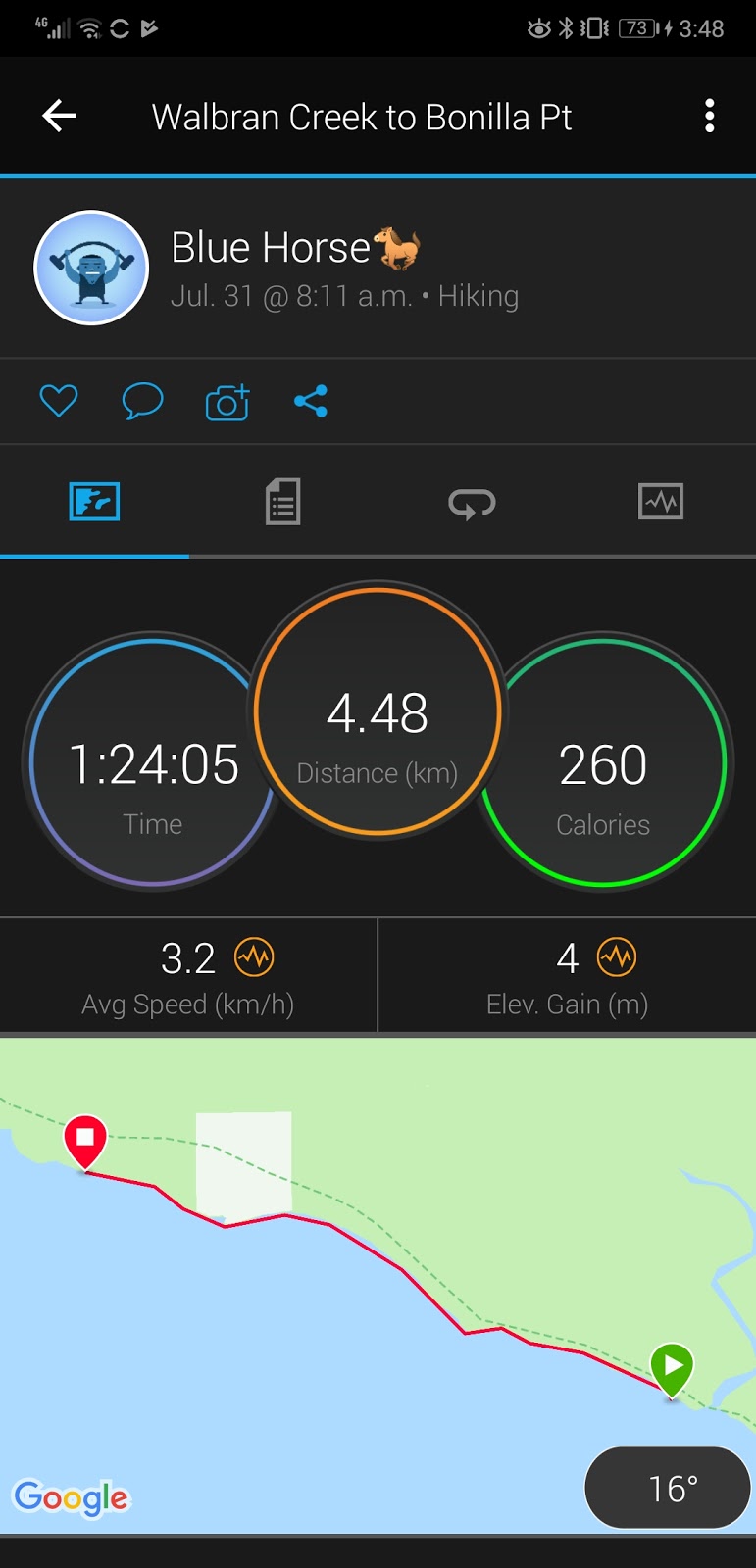Like this hiking activity

[x=58, y=401]
